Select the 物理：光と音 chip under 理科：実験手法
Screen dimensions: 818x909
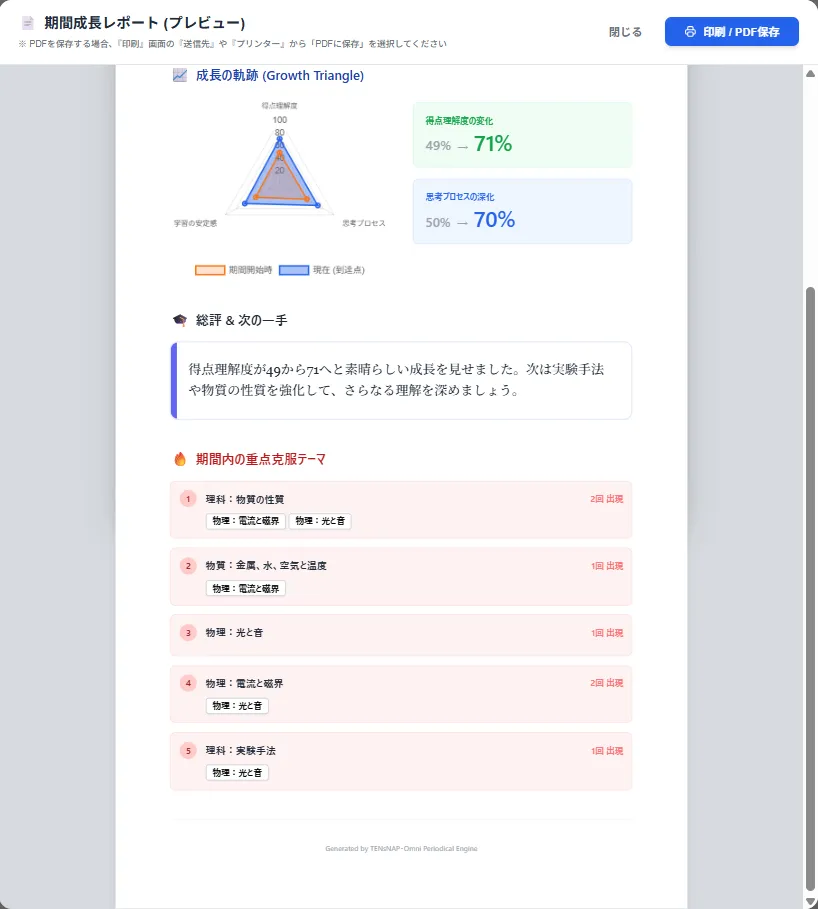coord(237,772)
